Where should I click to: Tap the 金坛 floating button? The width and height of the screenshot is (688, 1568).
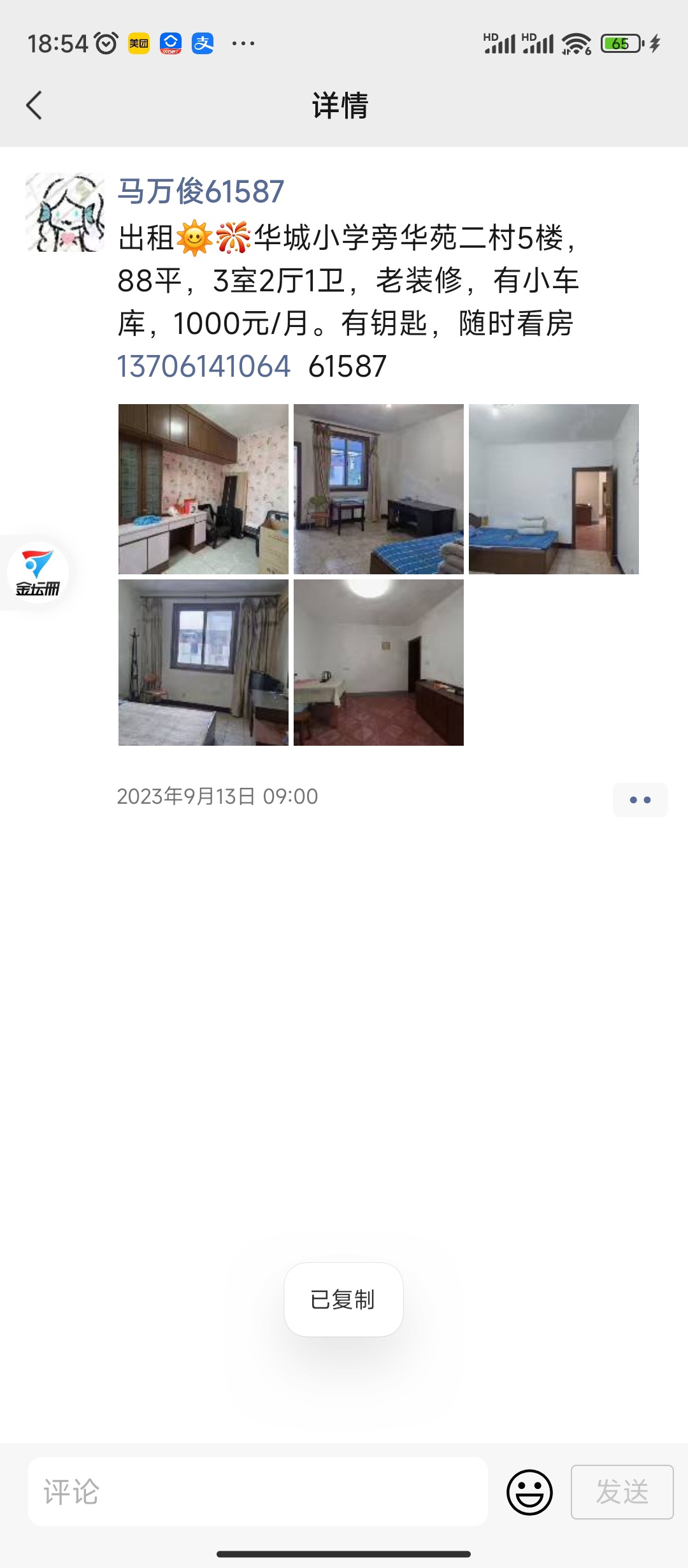click(x=37, y=572)
